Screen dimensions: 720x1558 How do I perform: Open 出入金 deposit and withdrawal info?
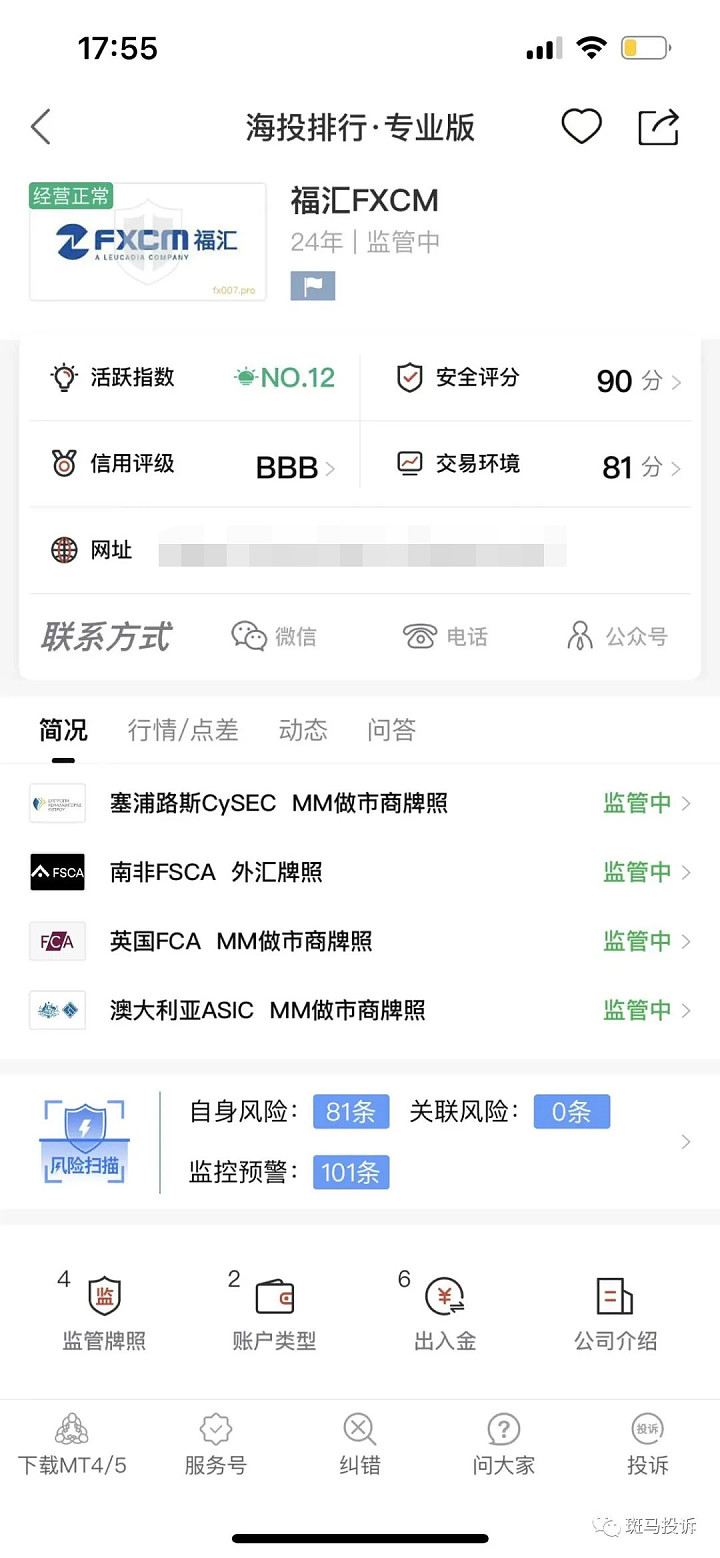pyautogui.click(x=445, y=1312)
